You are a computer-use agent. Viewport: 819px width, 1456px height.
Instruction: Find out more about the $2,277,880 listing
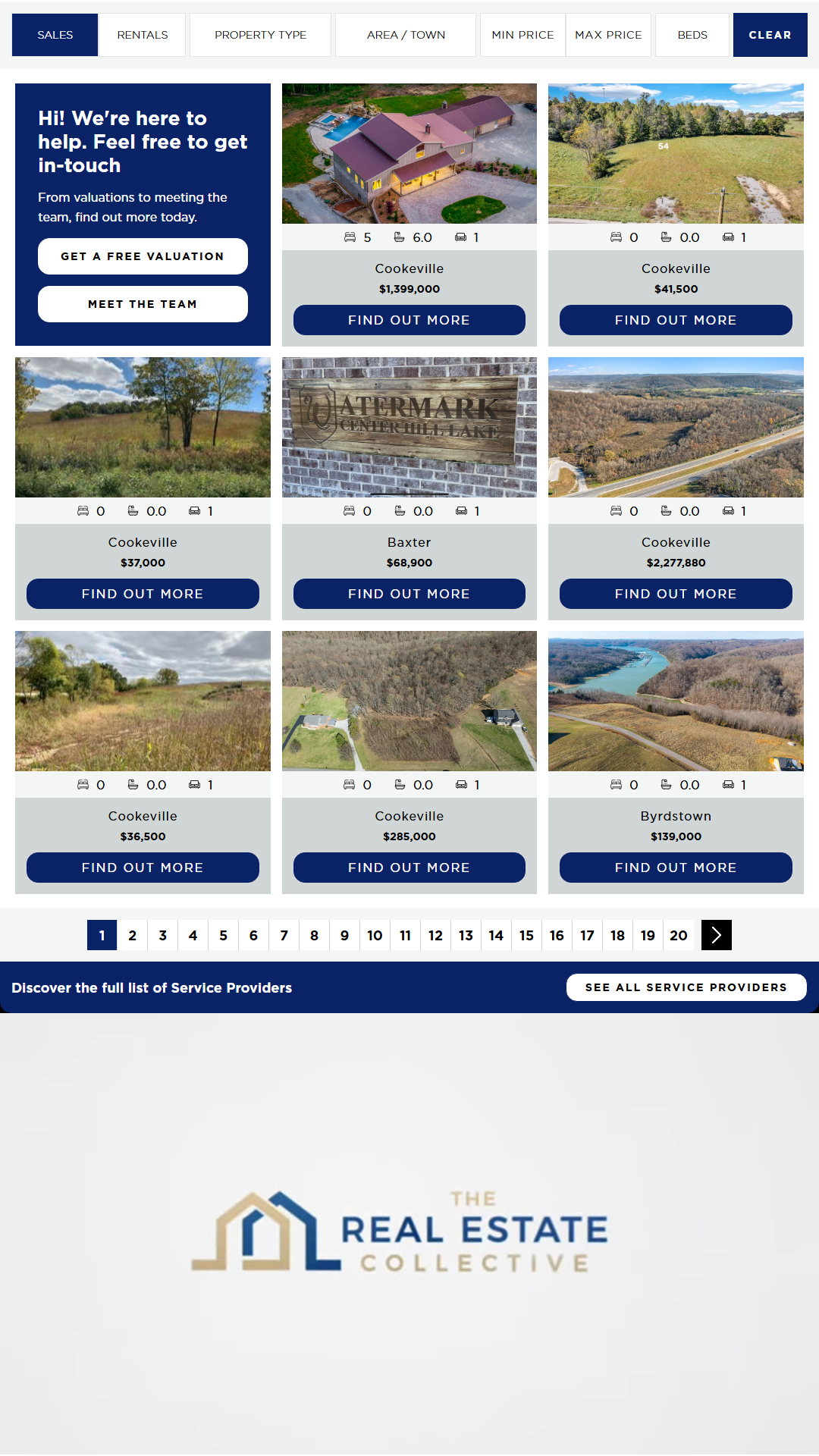676,594
